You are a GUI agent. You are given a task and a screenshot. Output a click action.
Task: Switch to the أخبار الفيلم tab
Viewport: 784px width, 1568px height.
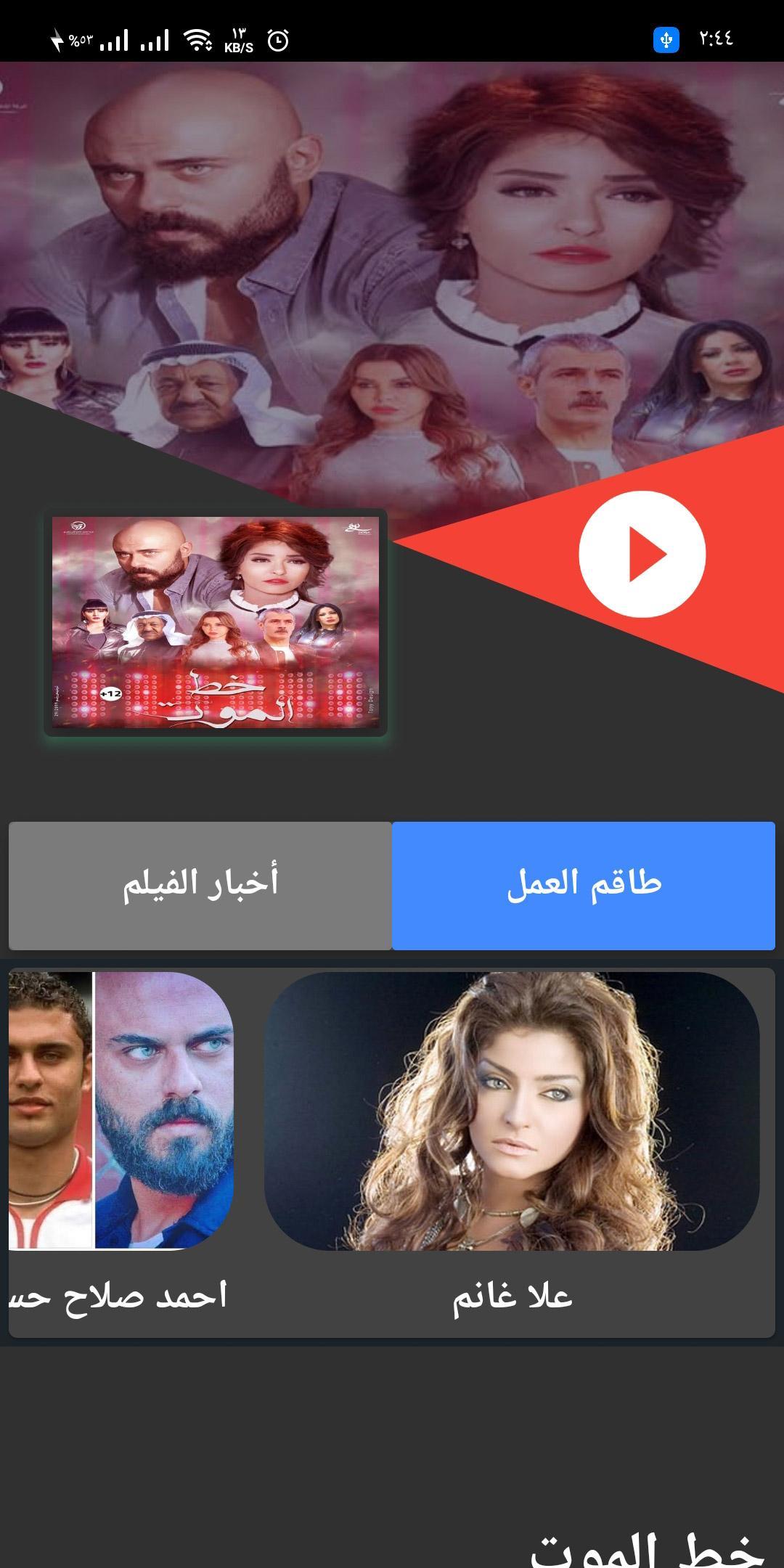pyautogui.click(x=200, y=885)
